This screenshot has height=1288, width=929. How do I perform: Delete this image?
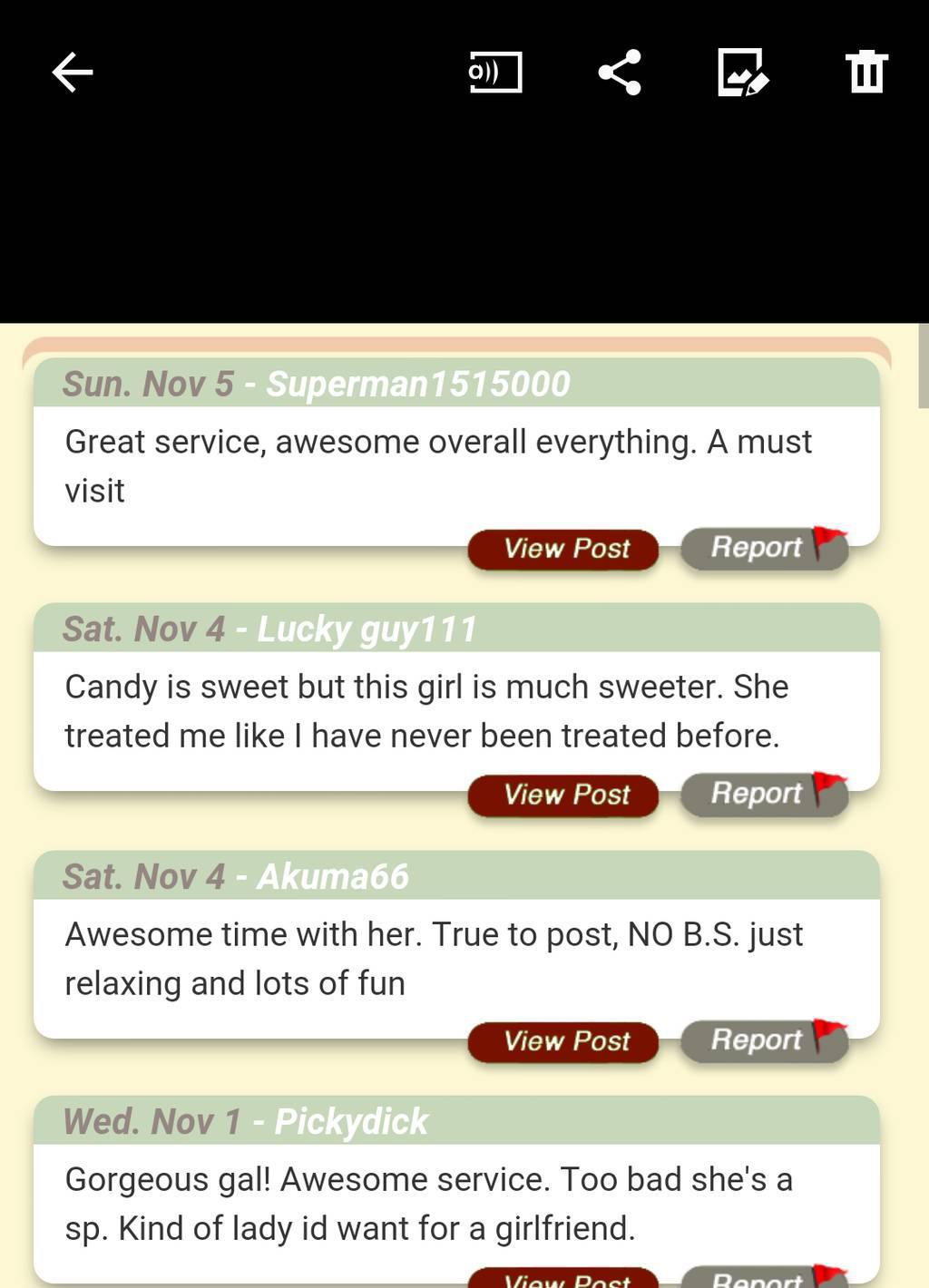pos(866,72)
